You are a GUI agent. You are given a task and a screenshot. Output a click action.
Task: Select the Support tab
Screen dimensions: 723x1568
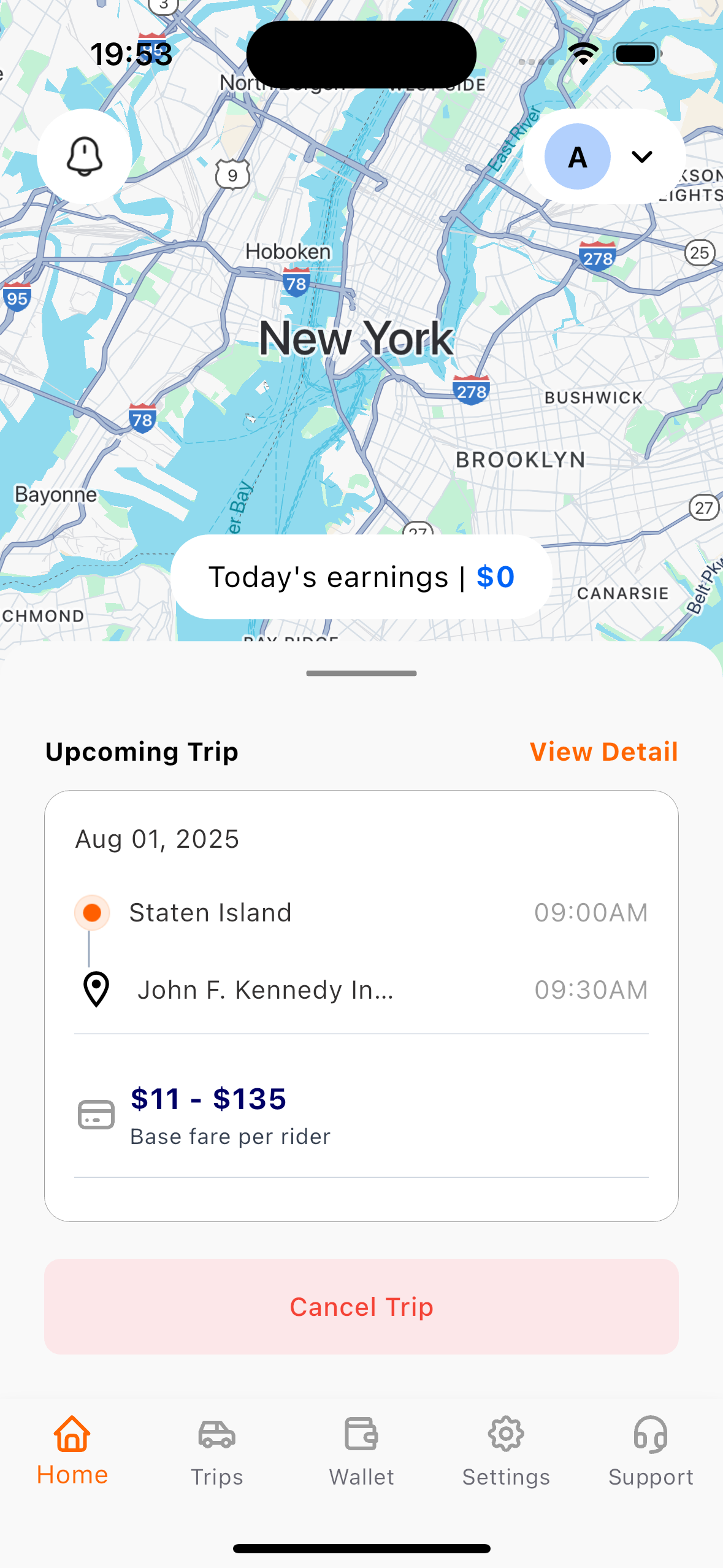pos(651,1451)
